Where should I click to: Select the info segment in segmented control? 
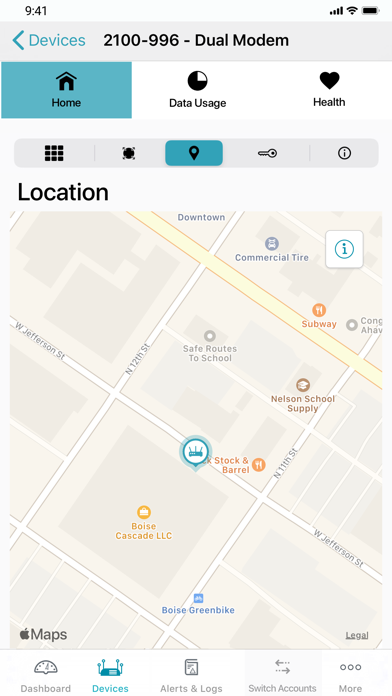click(x=344, y=153)
